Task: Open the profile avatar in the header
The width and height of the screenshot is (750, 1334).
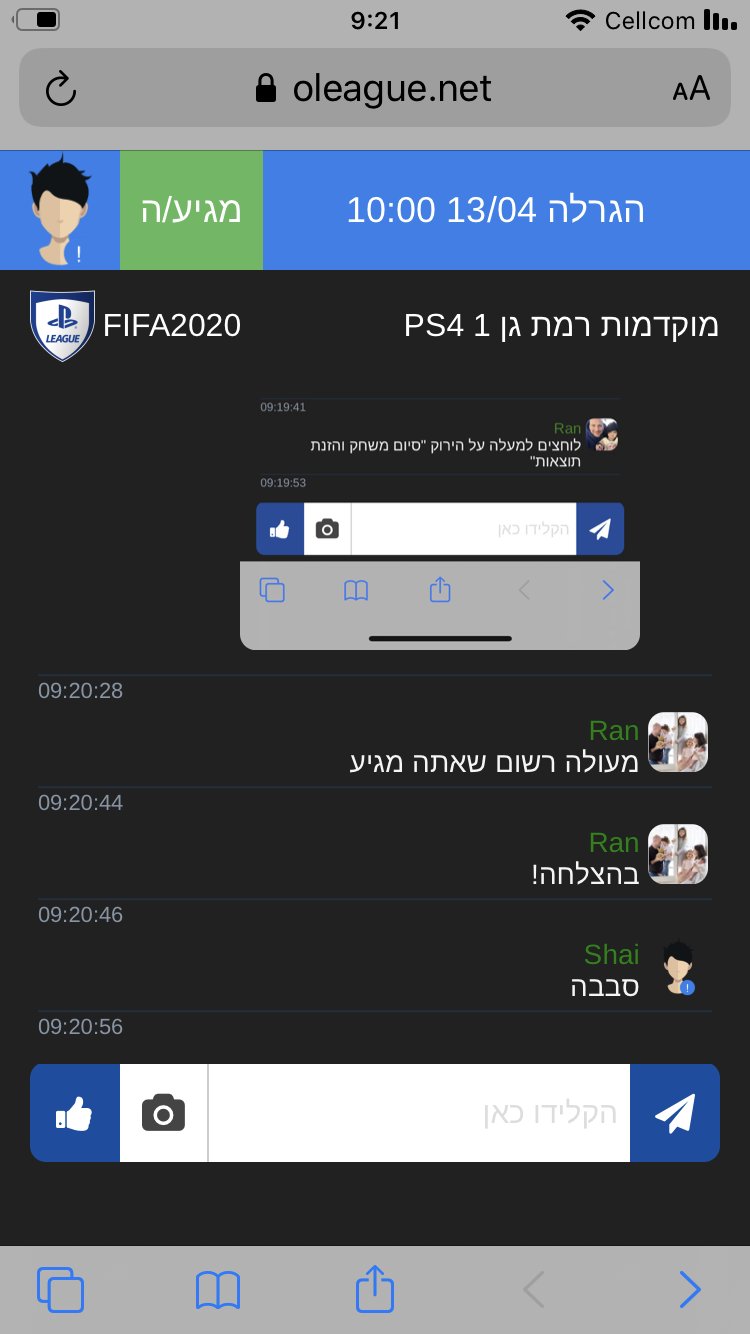Action: [x=60, y=210]
